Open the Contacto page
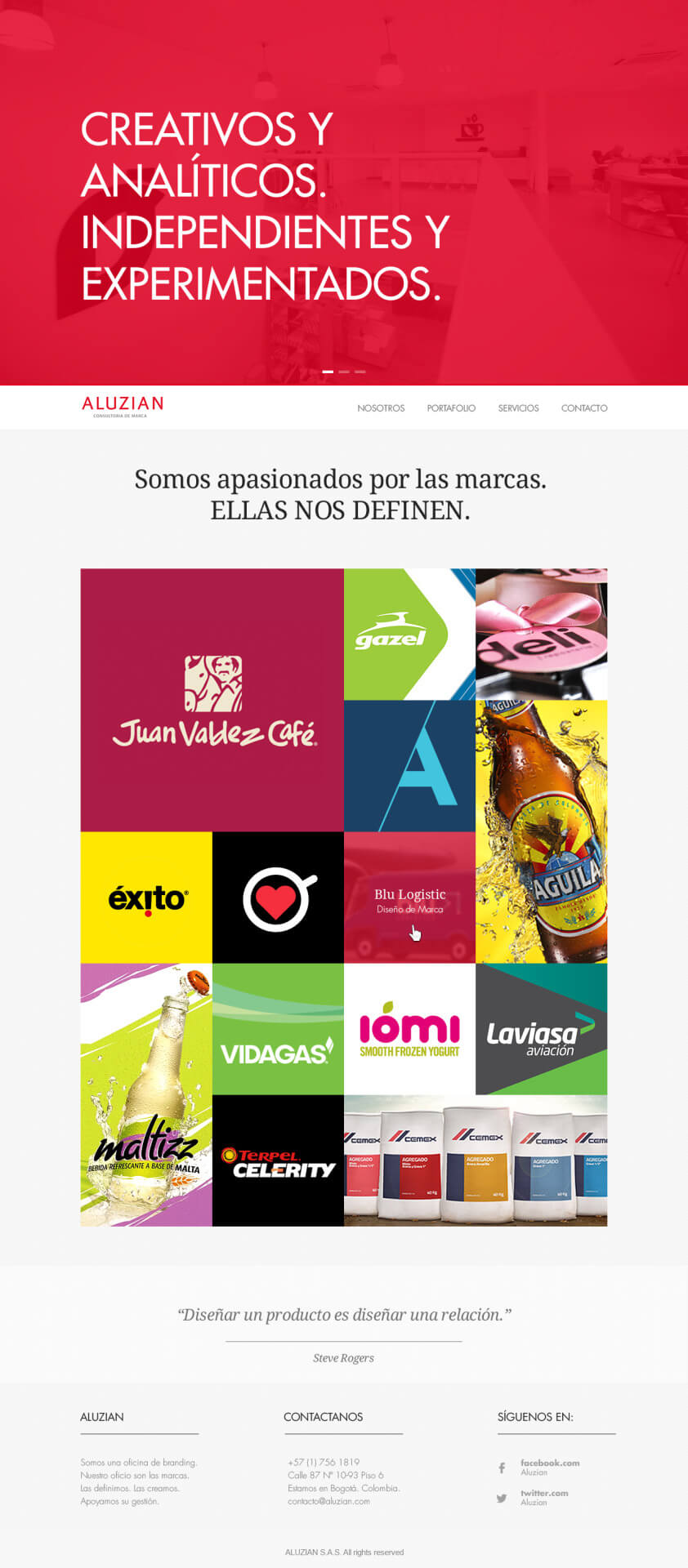The width and height of the screenshot is (688, 1568). [584, 408]
